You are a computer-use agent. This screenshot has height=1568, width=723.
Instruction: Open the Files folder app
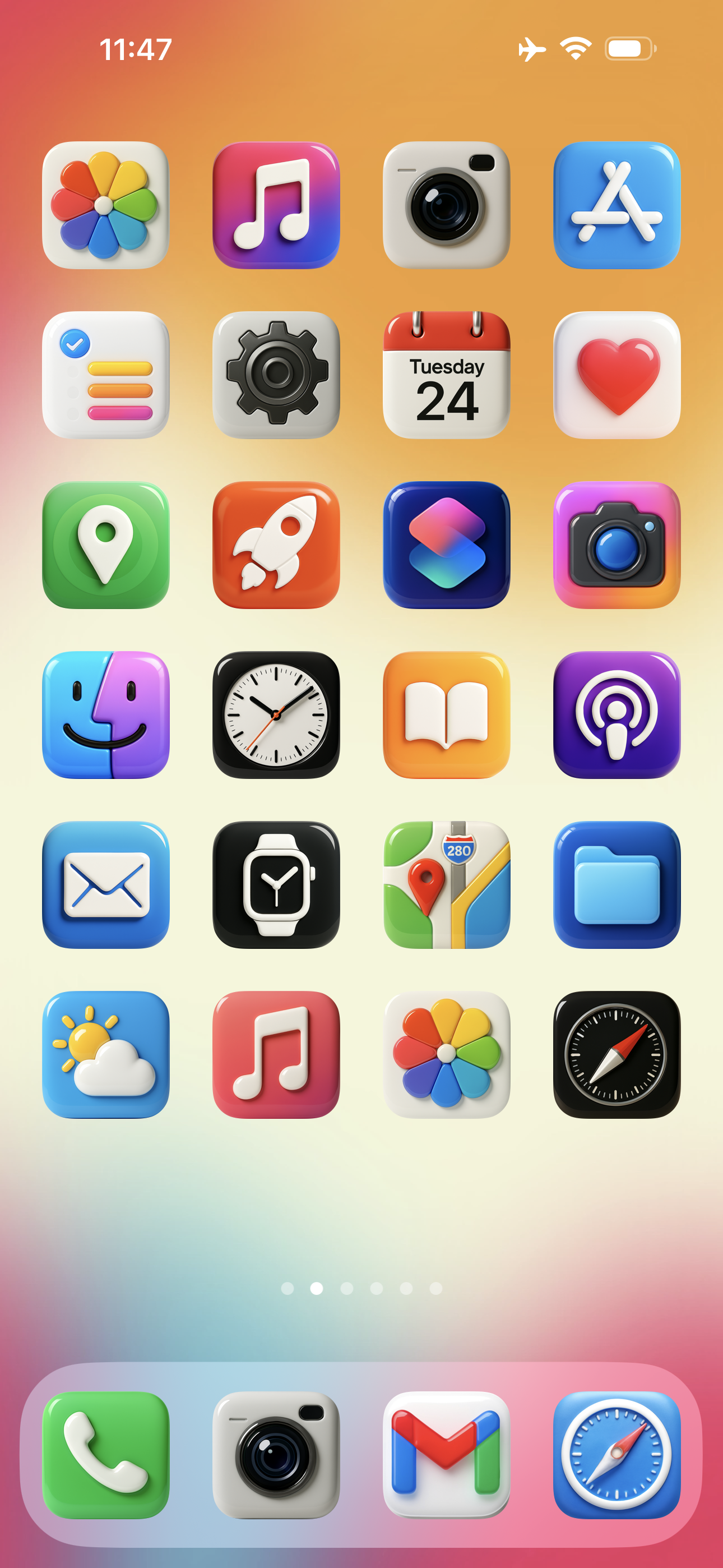[617, 884]
